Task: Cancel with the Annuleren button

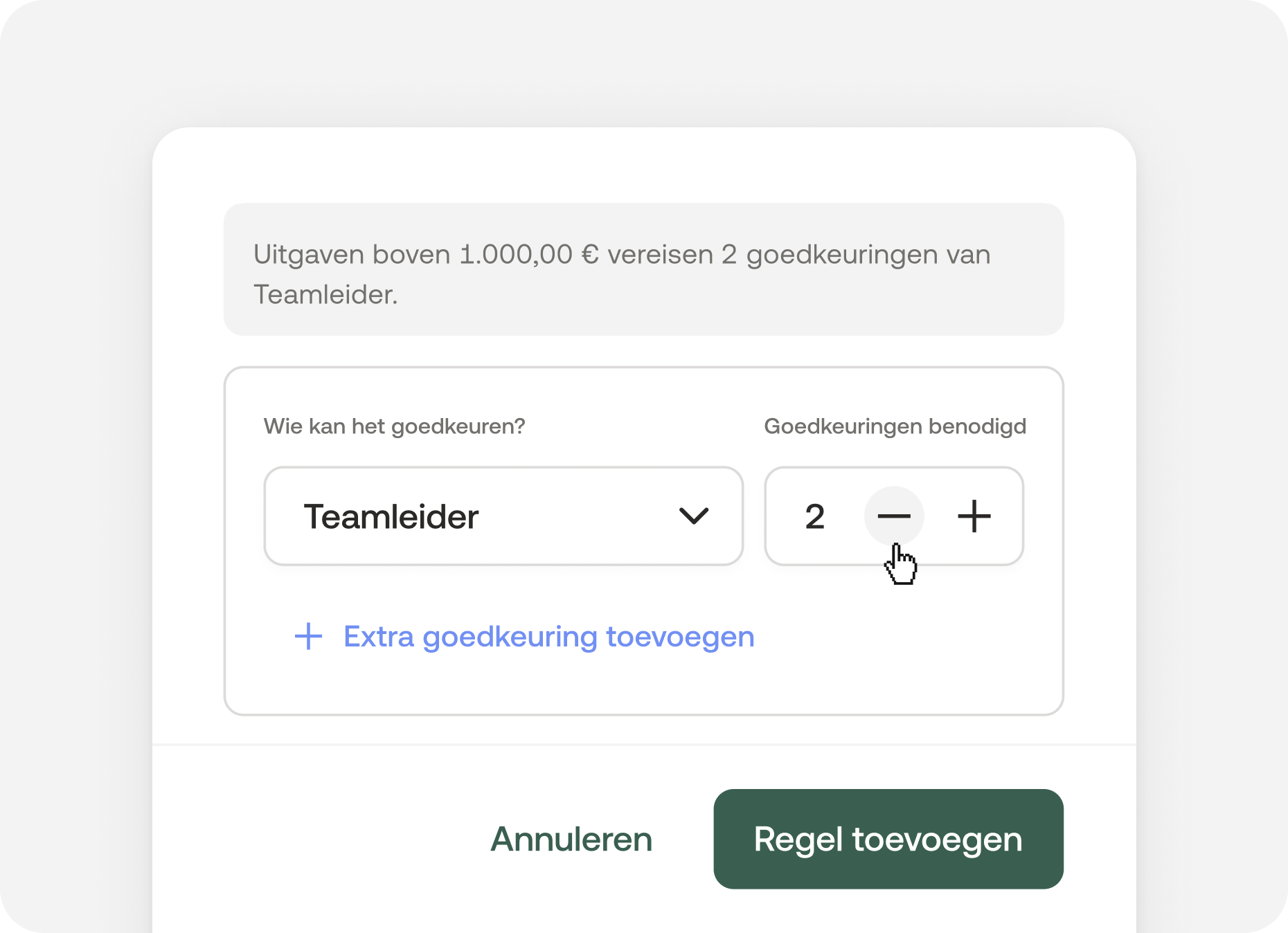Action: [x=571, y=839]
